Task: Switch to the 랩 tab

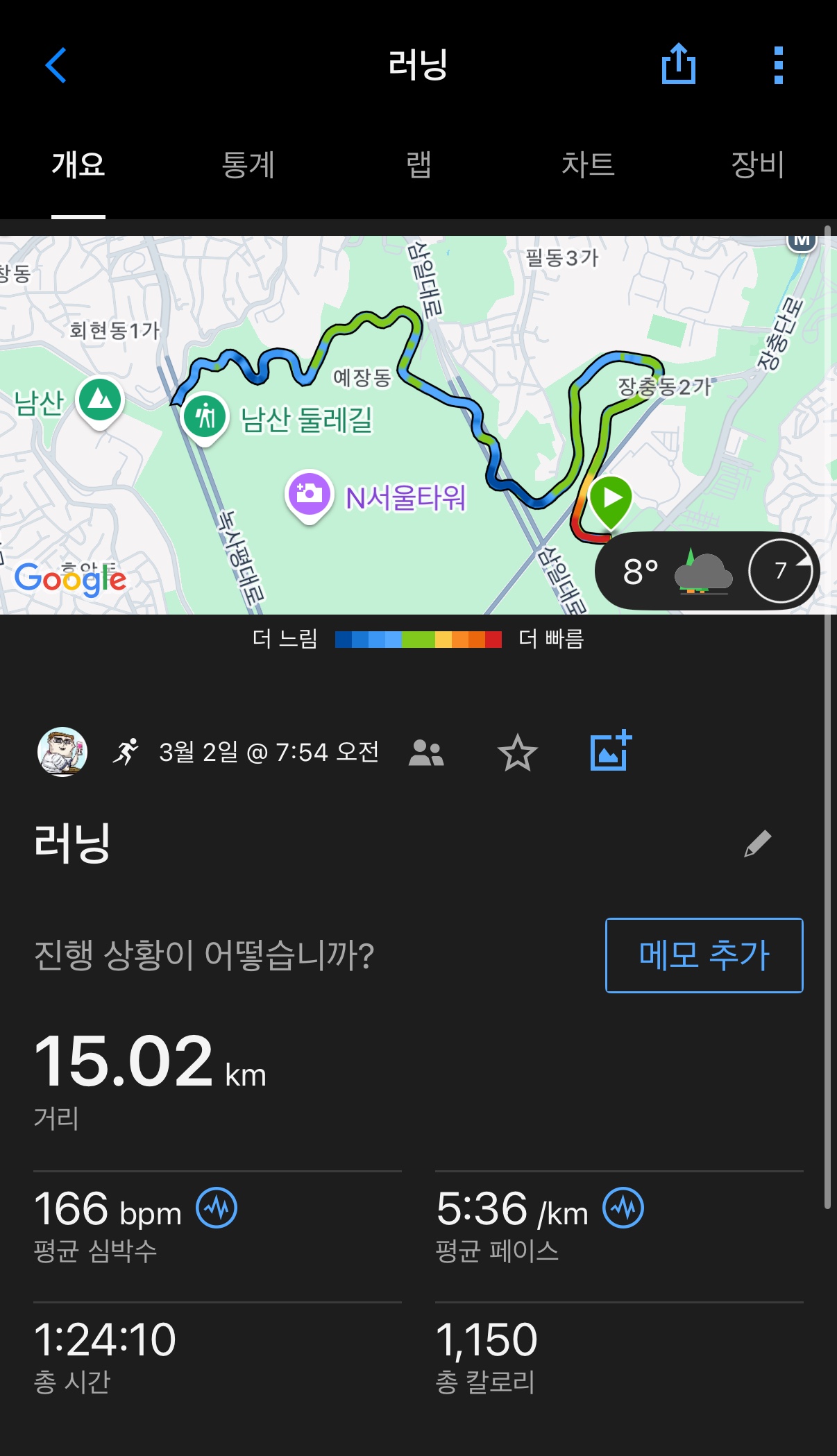Action: point(418,165)
